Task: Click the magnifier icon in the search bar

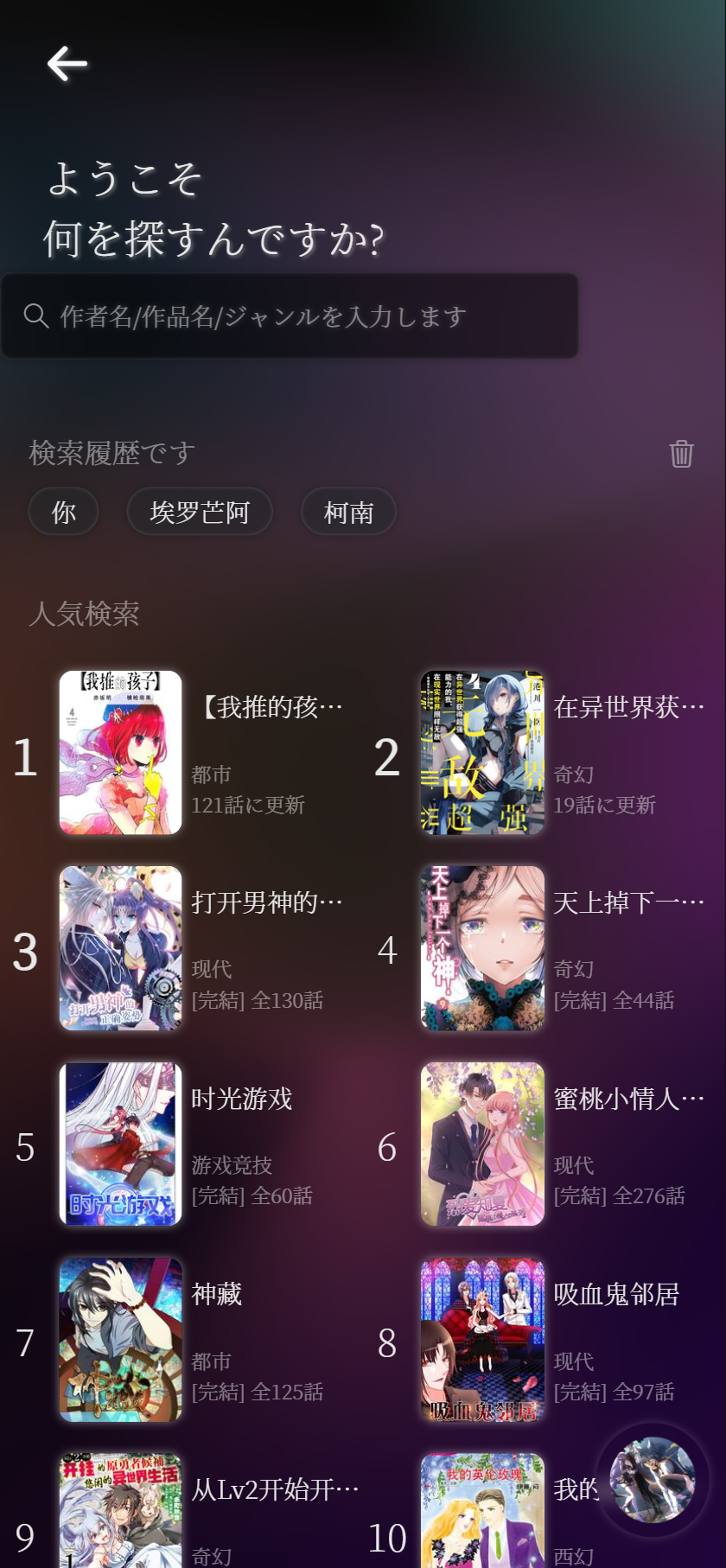Action: coord(35,315)
